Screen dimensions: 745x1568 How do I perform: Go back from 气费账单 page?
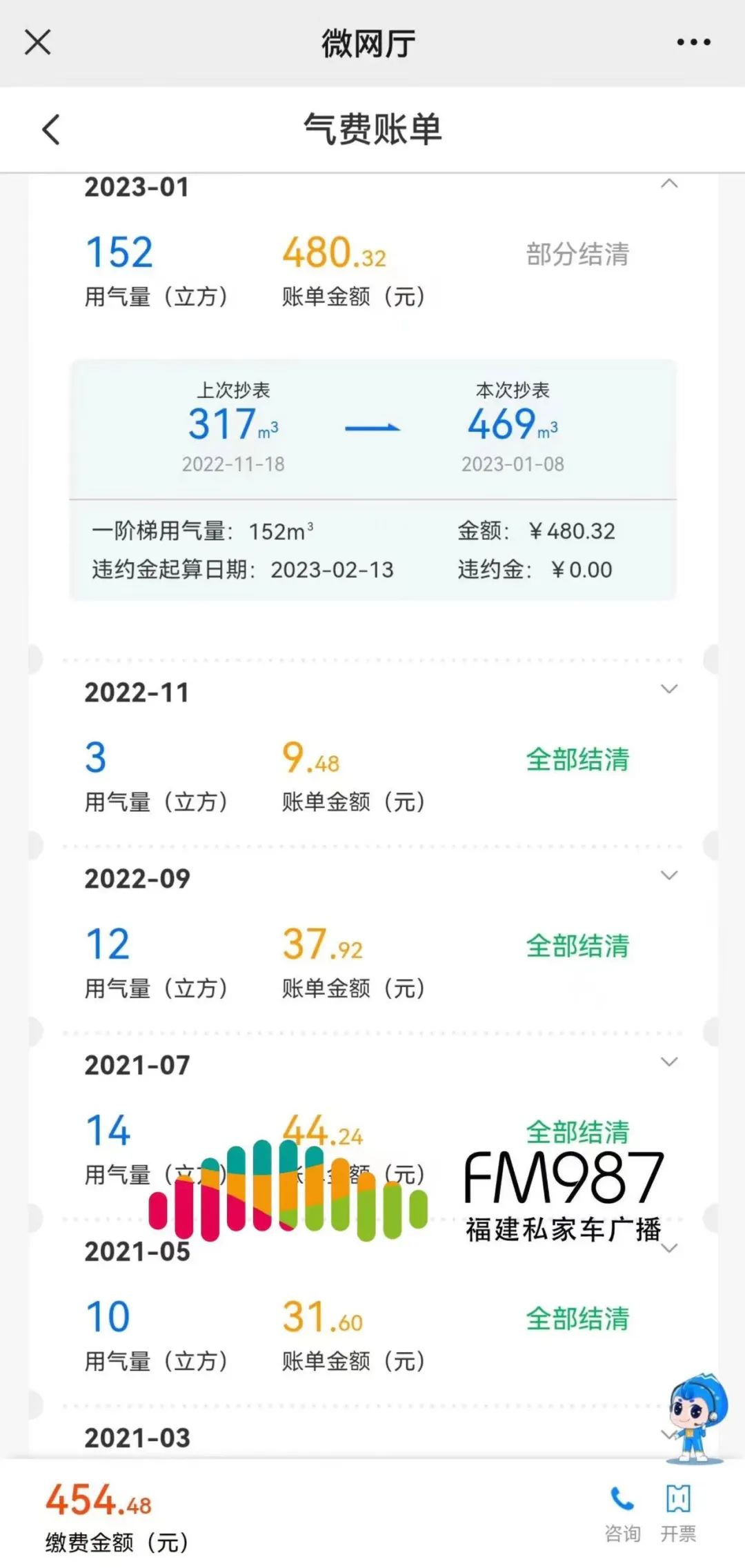51,129
